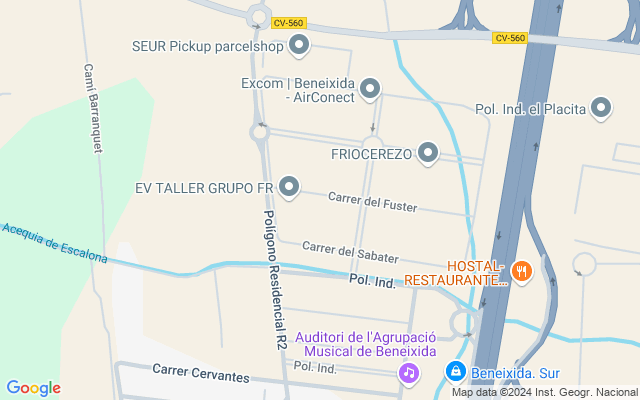
Task: Open the FRIOCEREZO place marker
Action: click(428, 152)
